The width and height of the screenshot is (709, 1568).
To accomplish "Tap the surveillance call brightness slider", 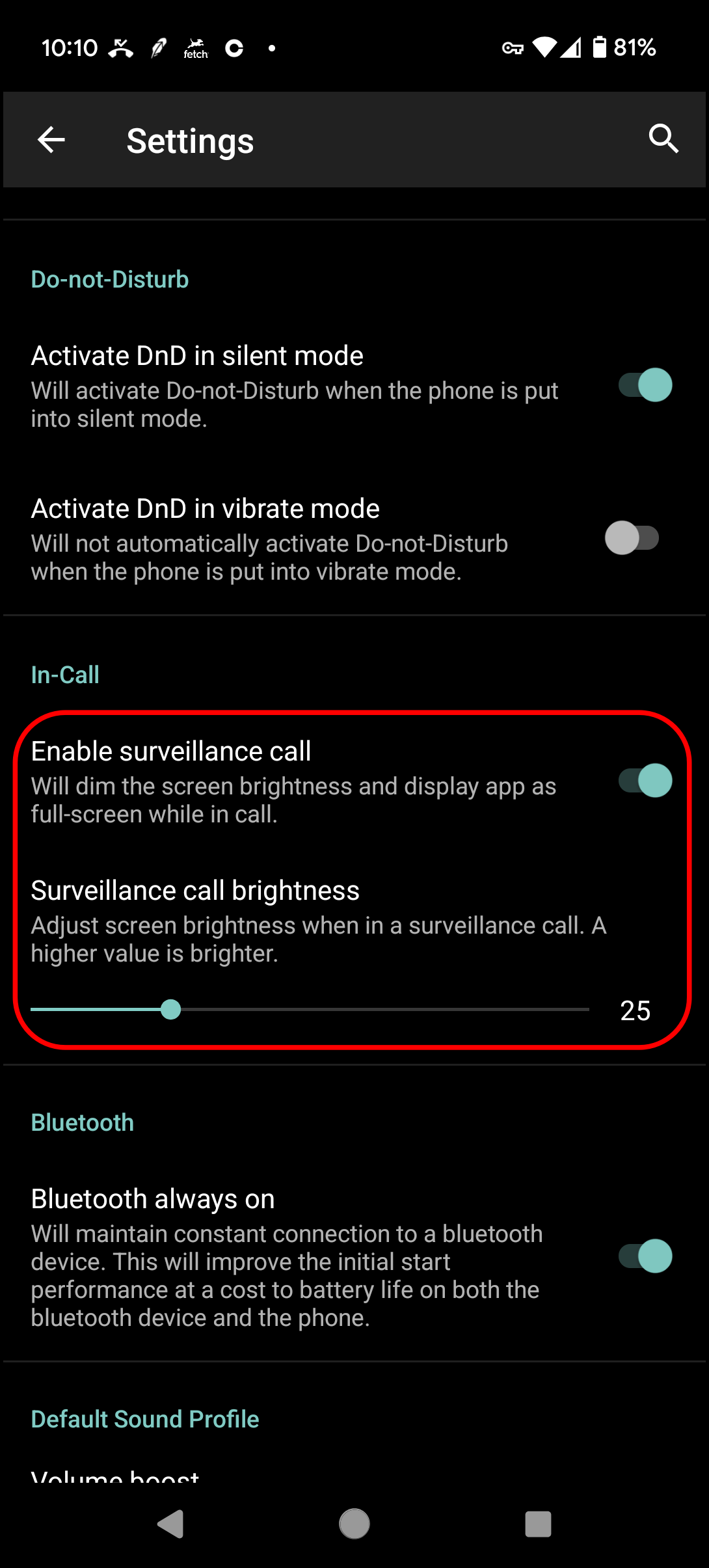I will (310, 1009).
